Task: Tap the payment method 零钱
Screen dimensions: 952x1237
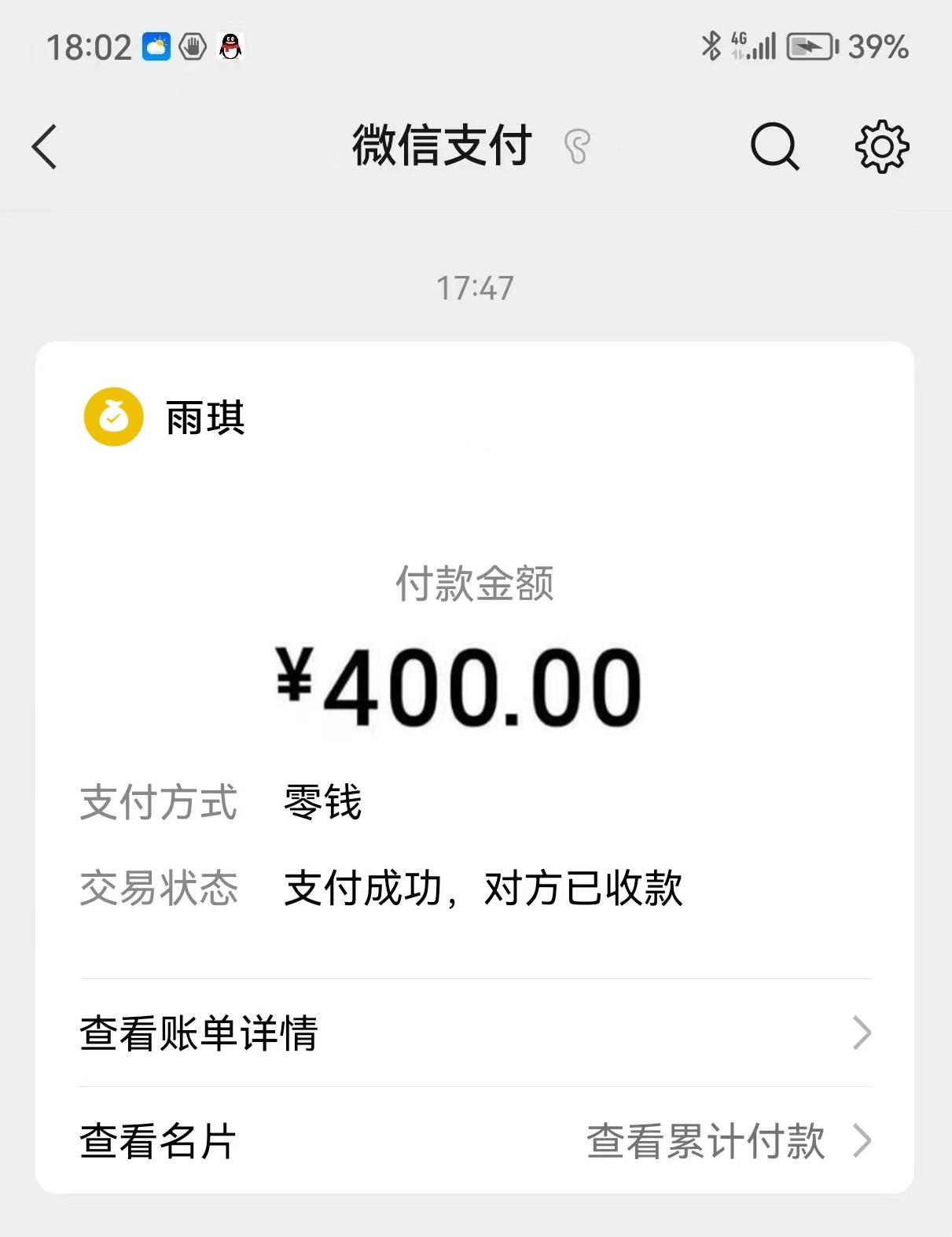Action: click(x=322, y=804)
